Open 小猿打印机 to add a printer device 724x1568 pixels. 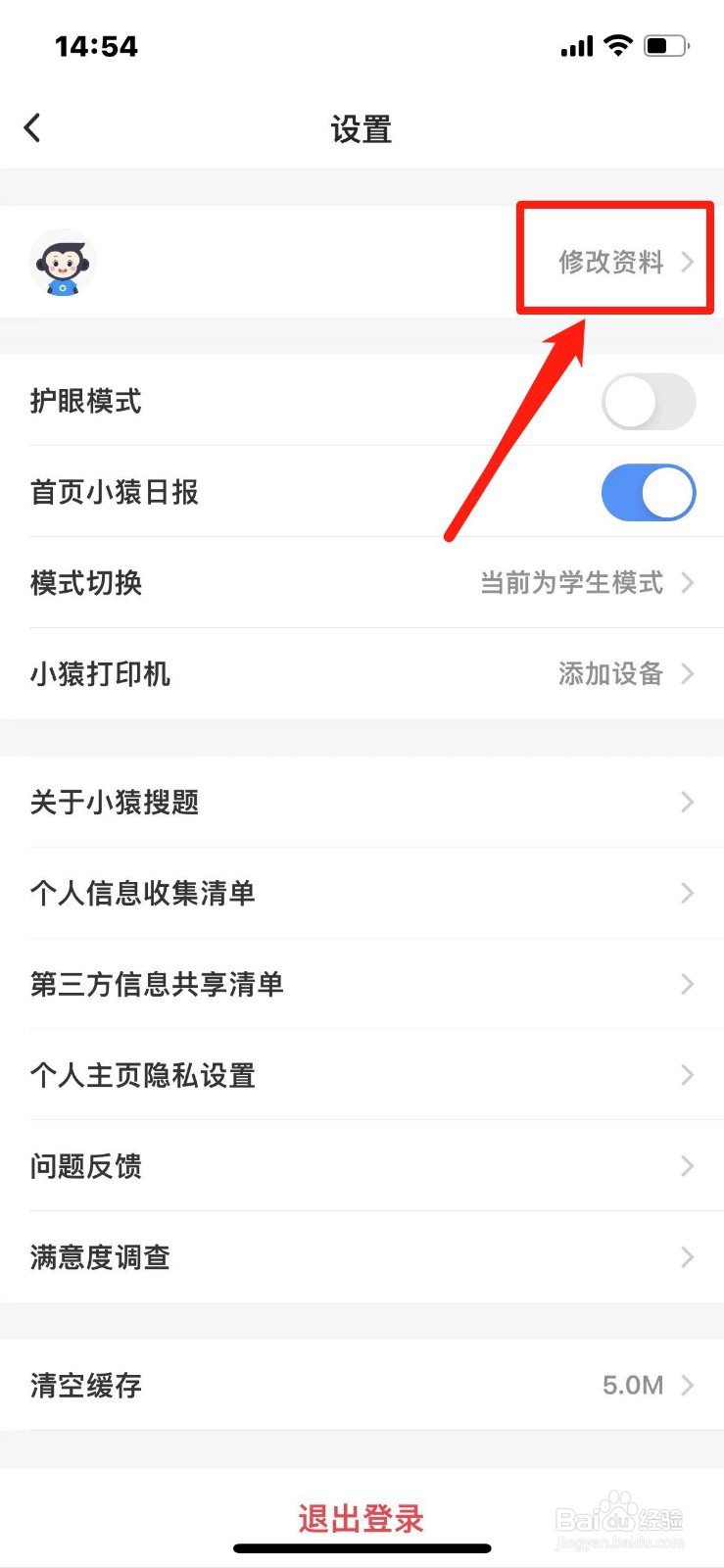(362, 674)
